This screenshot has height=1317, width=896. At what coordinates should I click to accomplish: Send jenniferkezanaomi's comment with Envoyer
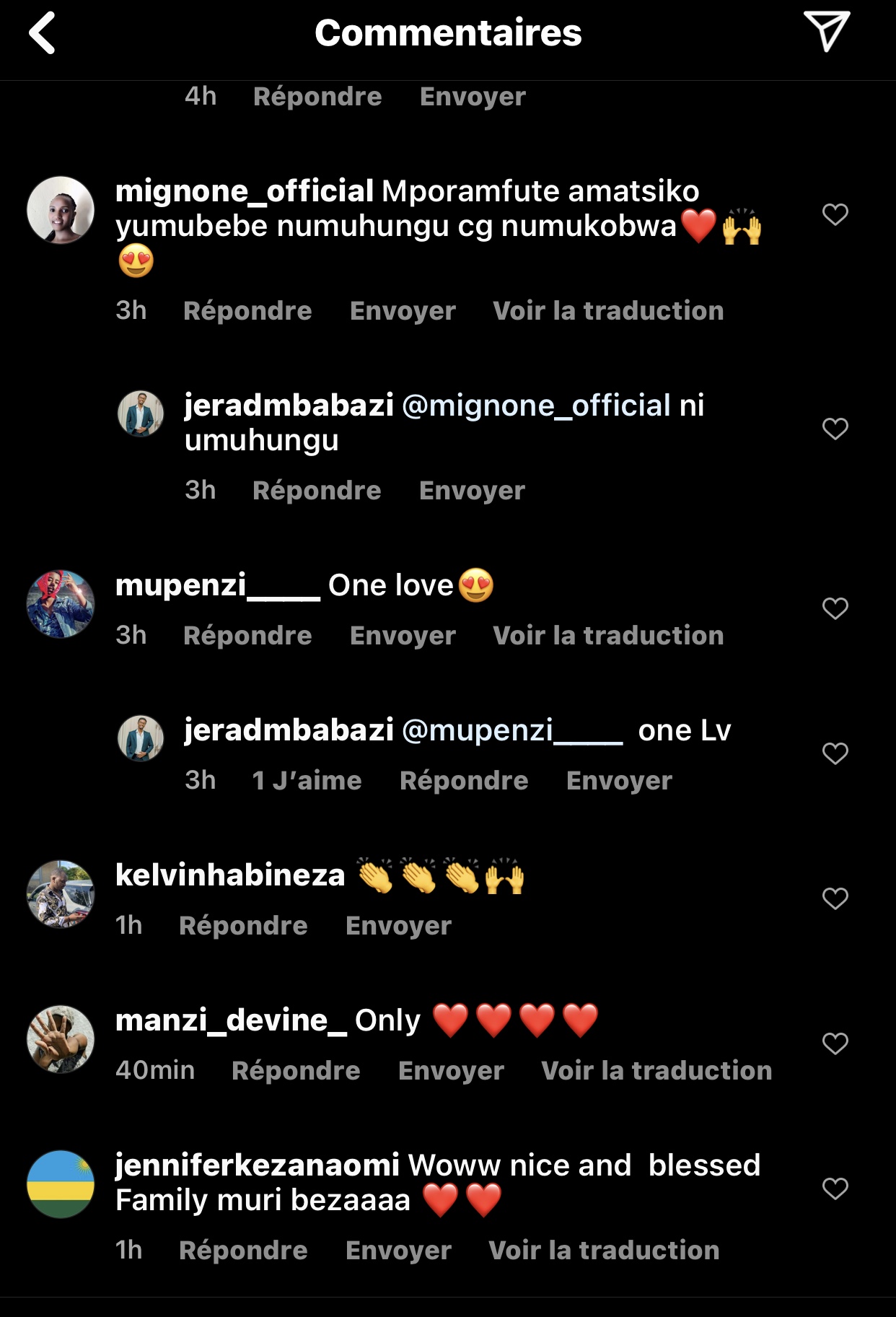(x=398, y=1251)
